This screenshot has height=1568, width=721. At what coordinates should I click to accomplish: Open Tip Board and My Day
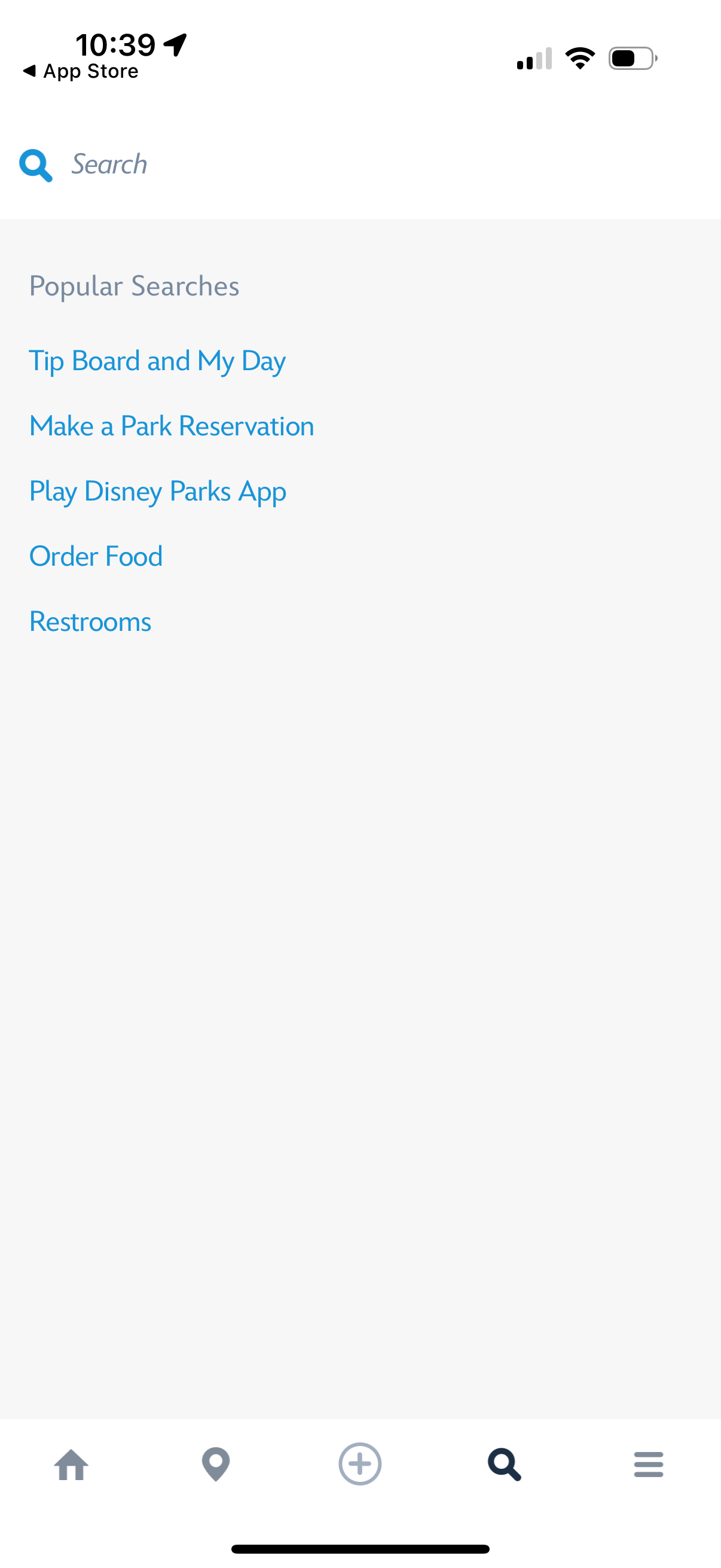click(157, 360)
